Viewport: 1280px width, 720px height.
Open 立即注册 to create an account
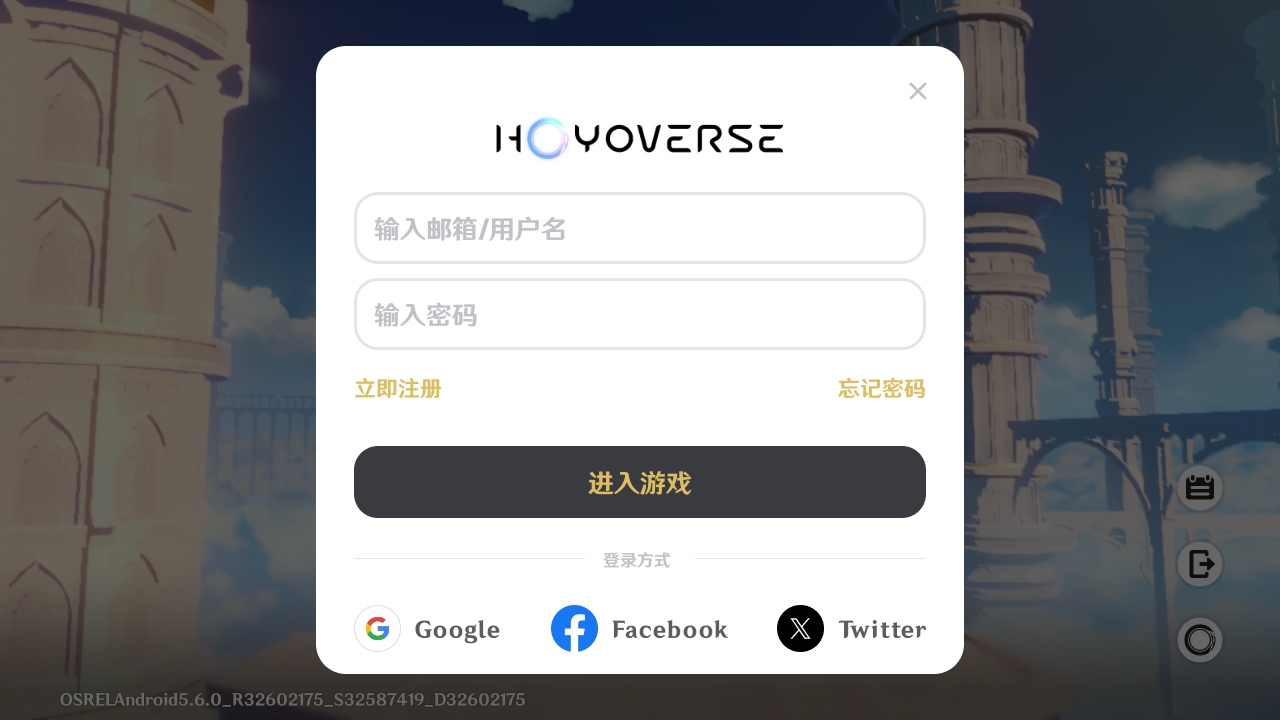pyautogui.click(x=398, y=389)
